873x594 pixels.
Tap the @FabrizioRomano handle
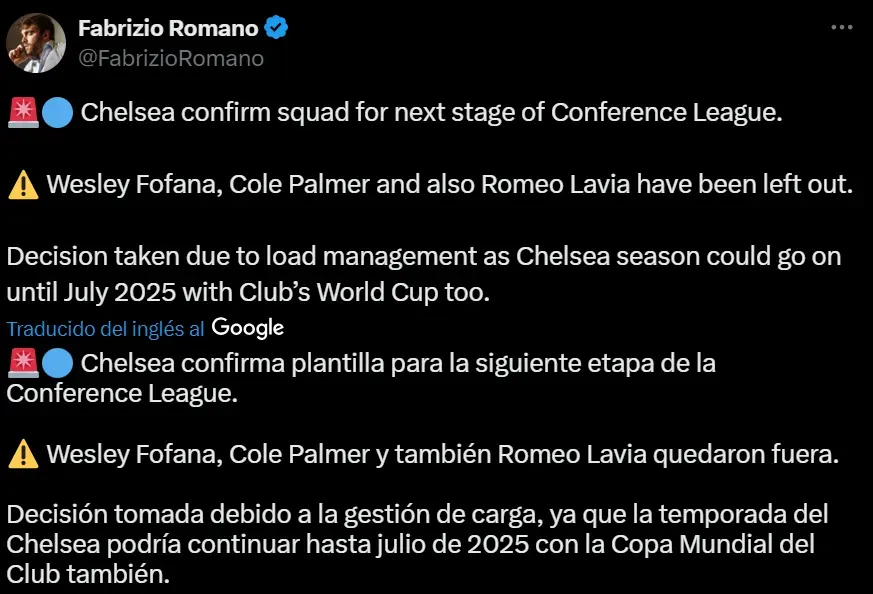point(171,58)
